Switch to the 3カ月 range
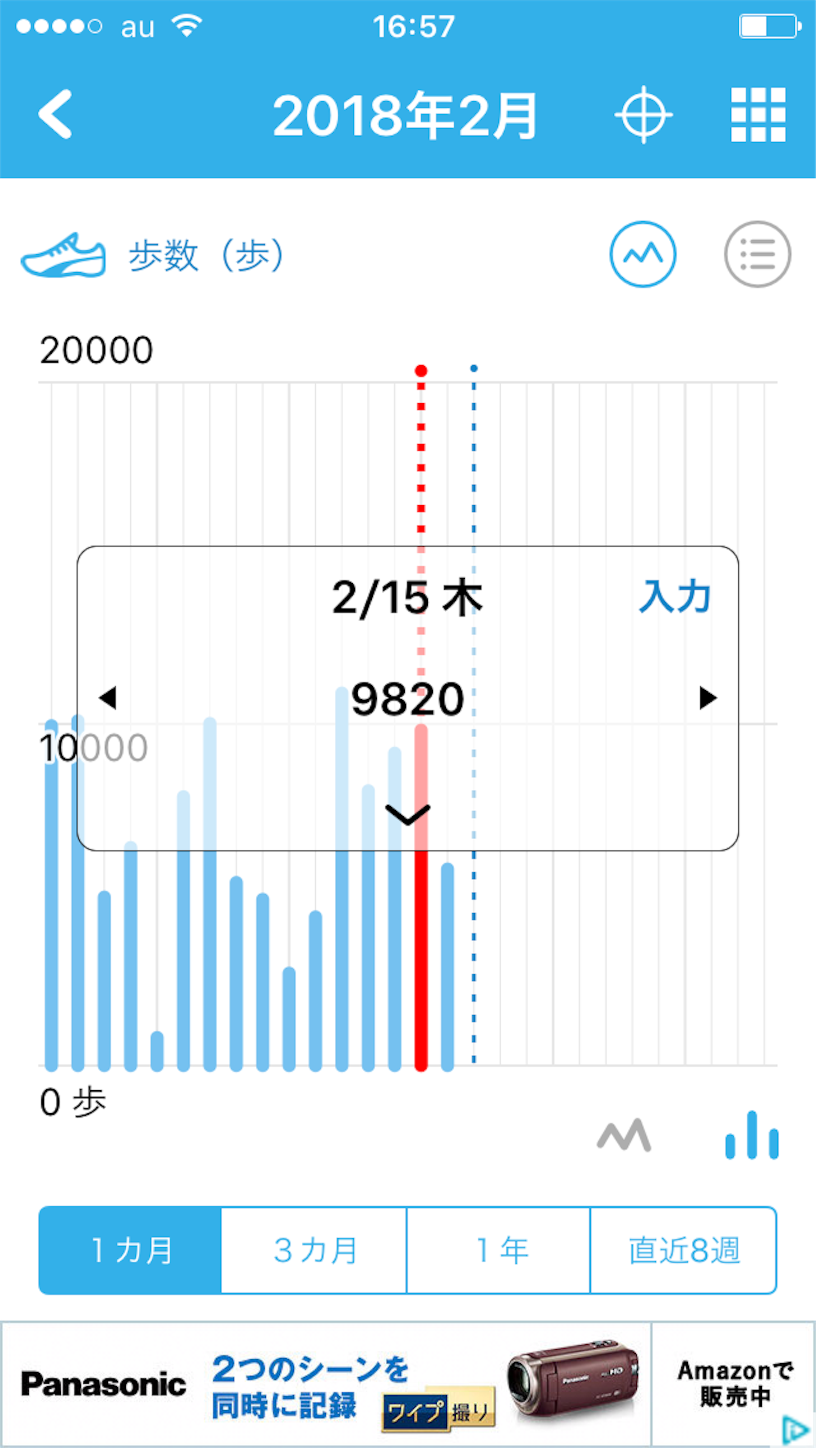Viewport: 816px width, 1448px height. 314,1250
